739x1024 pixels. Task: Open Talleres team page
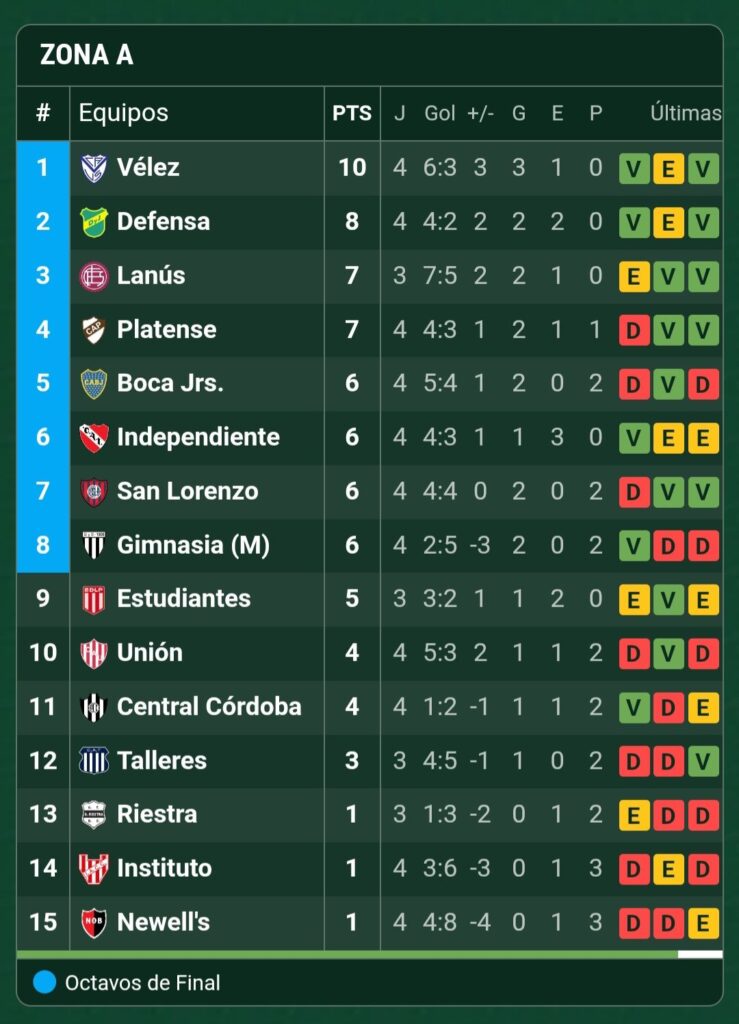[161, 761]
